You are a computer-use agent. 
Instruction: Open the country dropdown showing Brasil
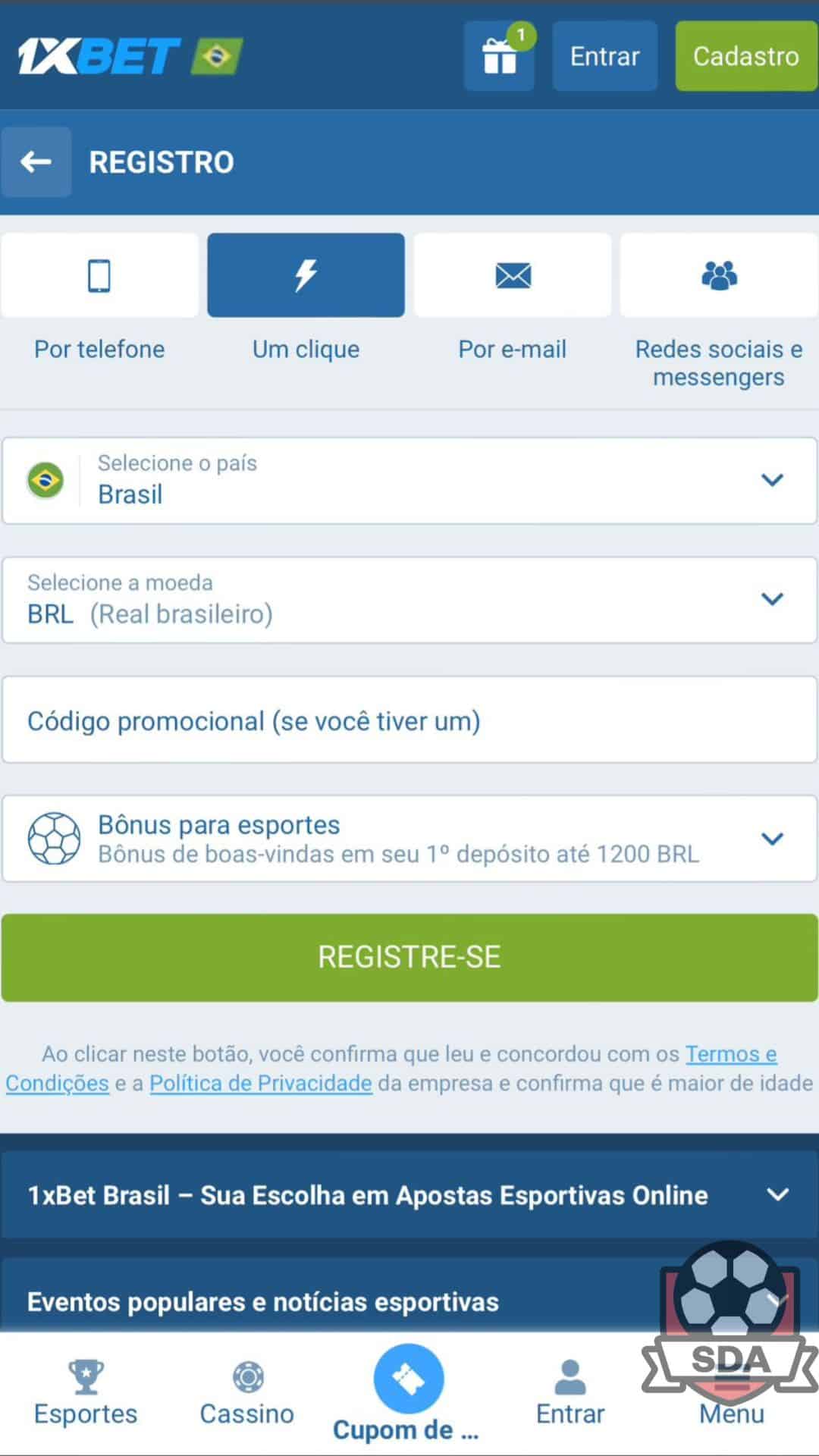point(409,480)
